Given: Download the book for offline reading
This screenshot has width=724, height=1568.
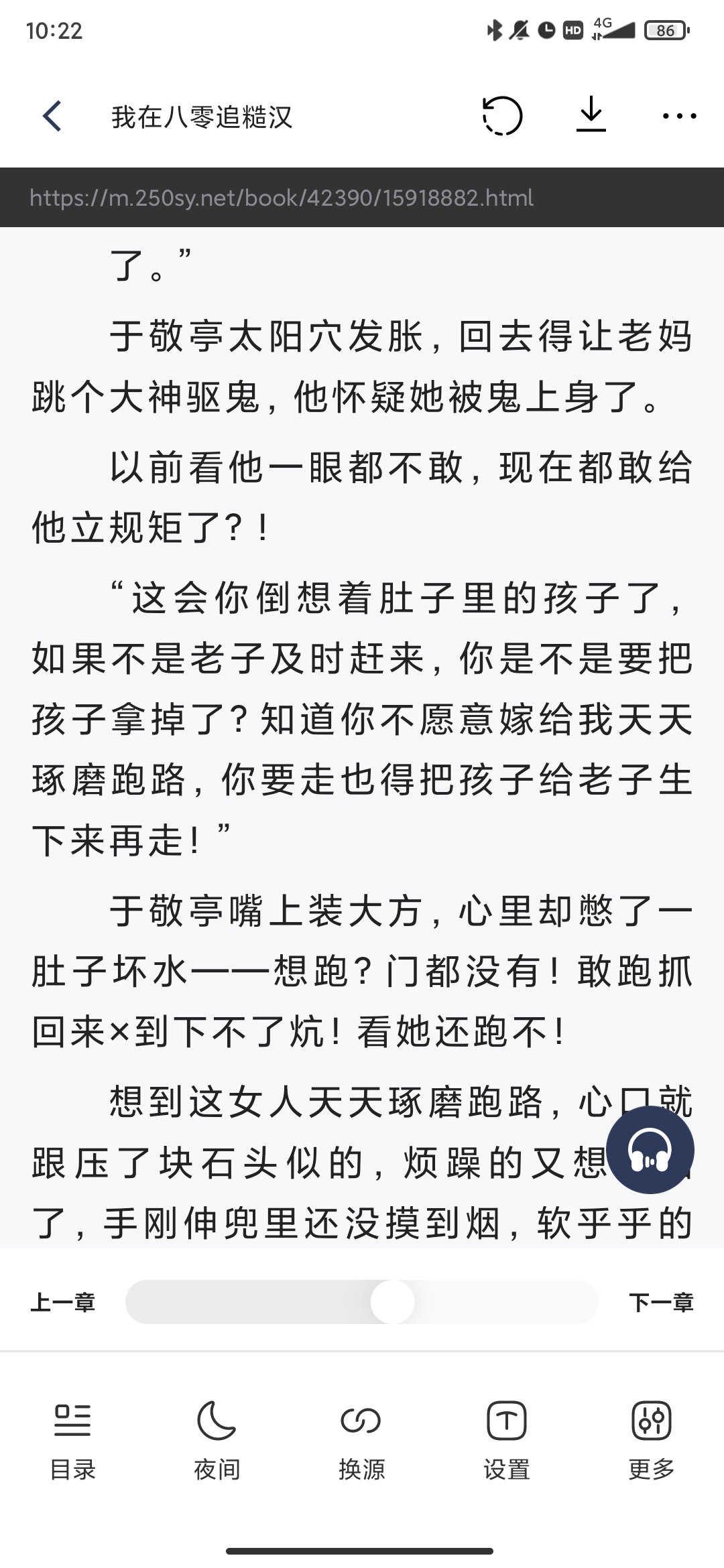Looking at the screenshot, I should pyautogui.click(x=591, y=115).
